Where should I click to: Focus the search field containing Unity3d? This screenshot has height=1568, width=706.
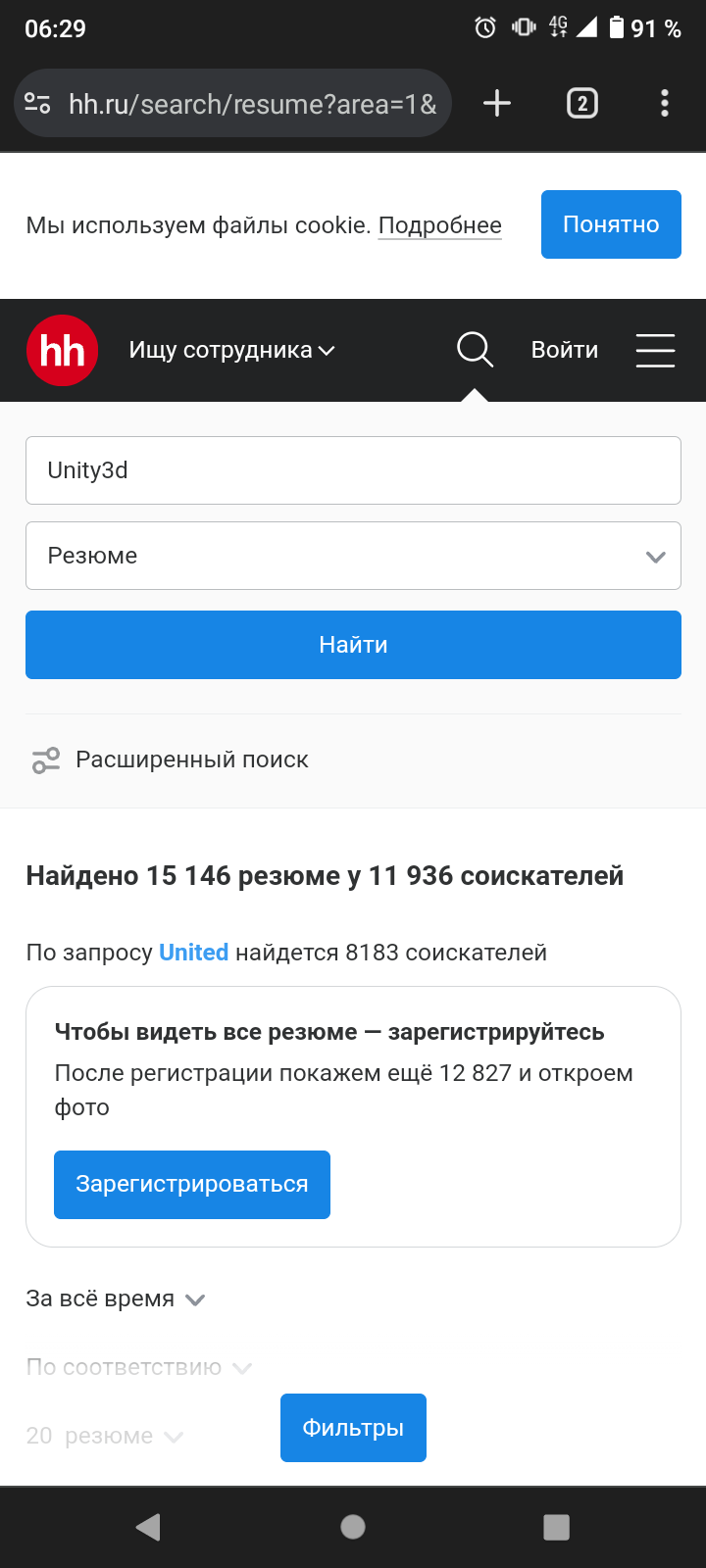[x=353, y=470]
